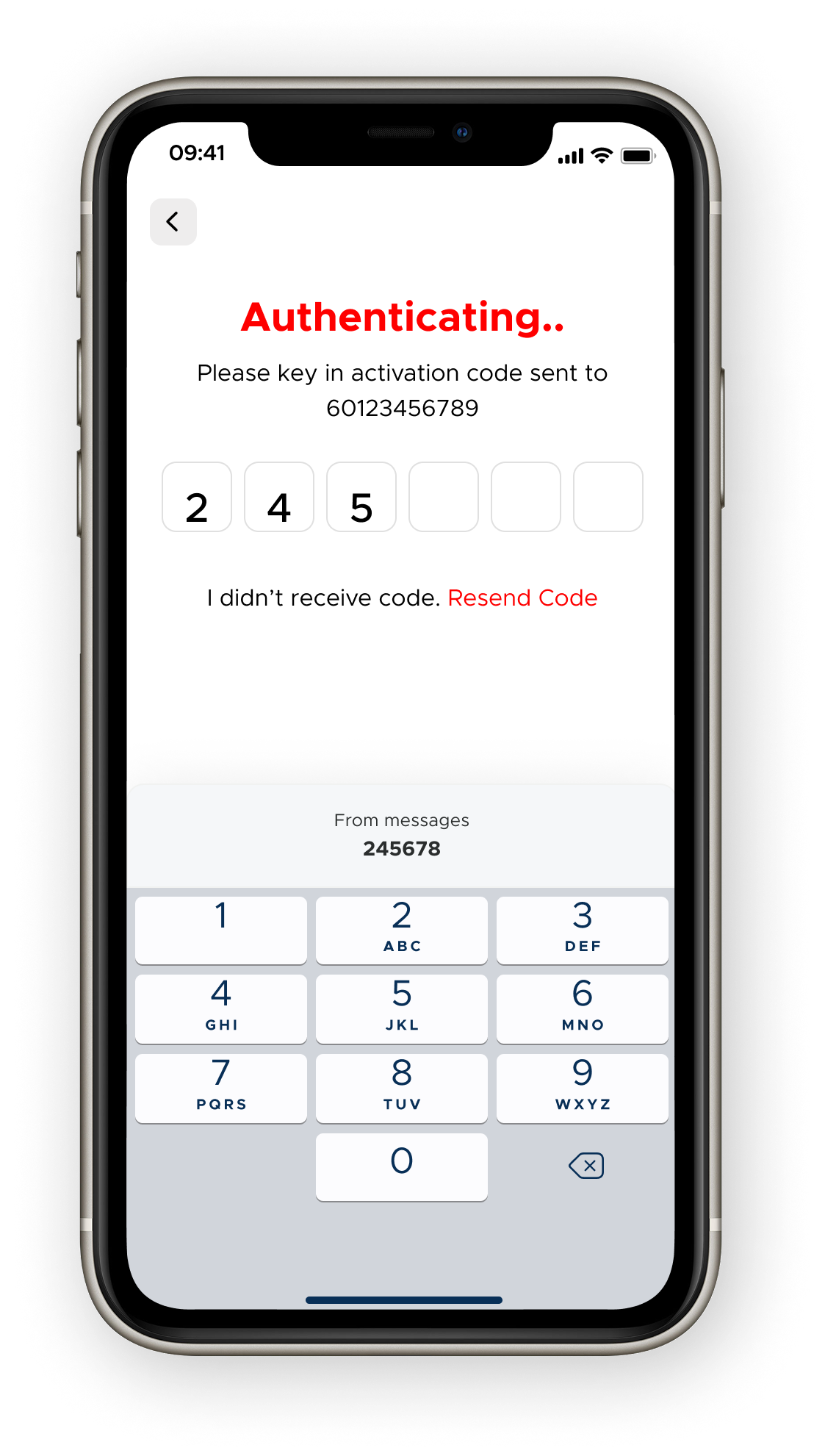Select the fourth empty code box
Image resolution: width=825 pixels, height=1456 pixels.
443,497
